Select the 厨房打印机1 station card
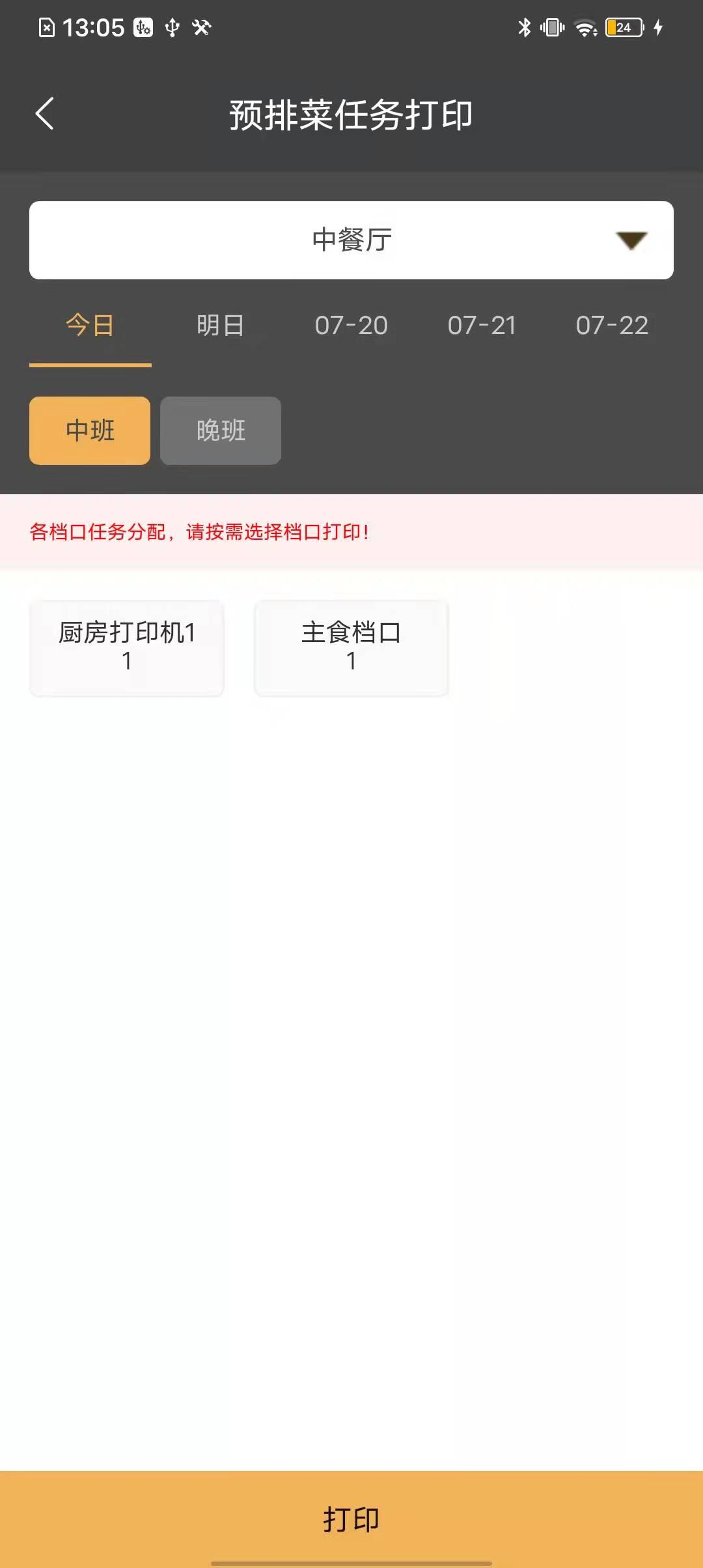This screenshot has width=703, height=1568. click(x=127, y=647)
